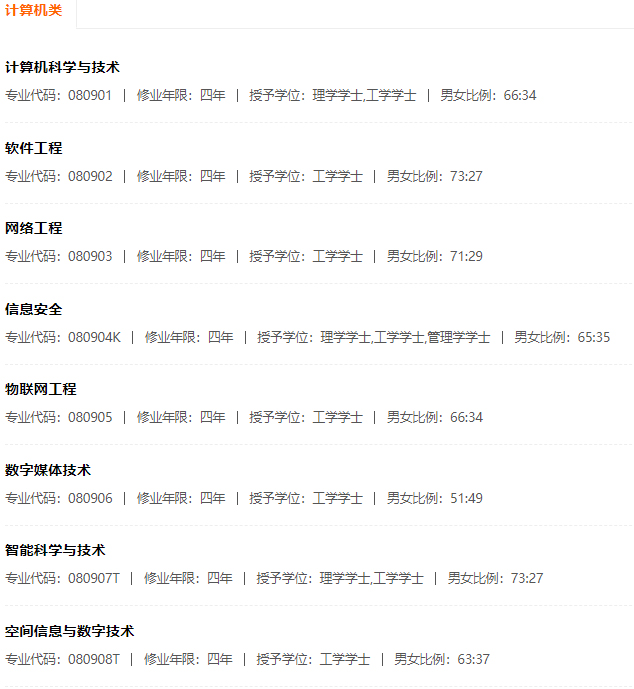
Task: Open the 计算机科学与技术 major entry
Action: coord(62,68)
